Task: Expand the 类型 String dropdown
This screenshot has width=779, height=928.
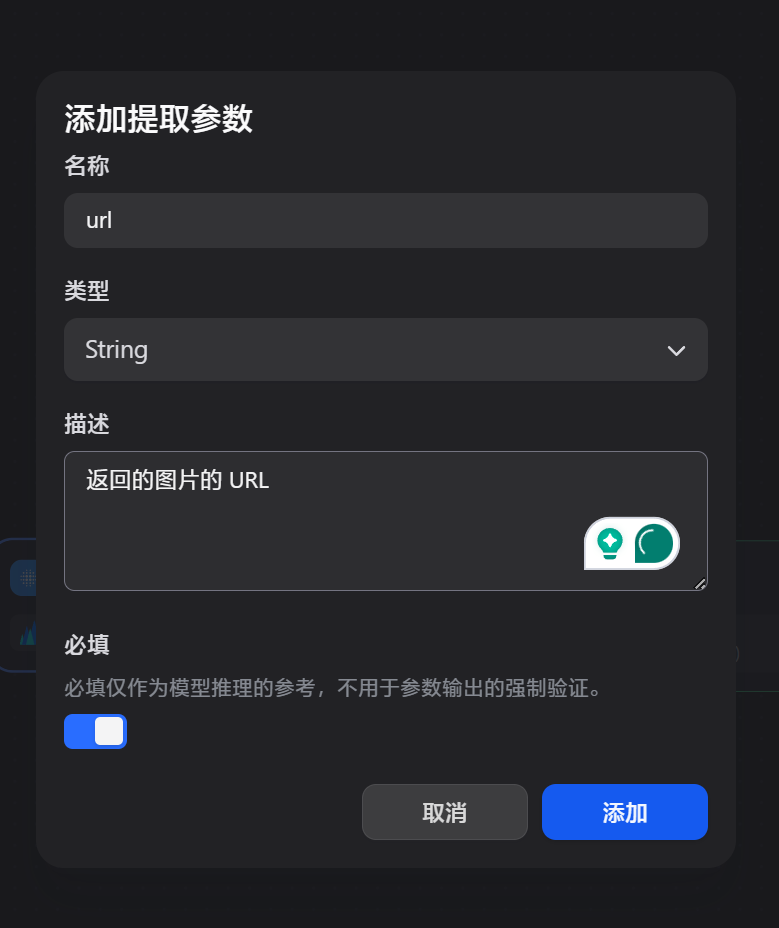Action: pyautogui.click(x=385, y=350)
